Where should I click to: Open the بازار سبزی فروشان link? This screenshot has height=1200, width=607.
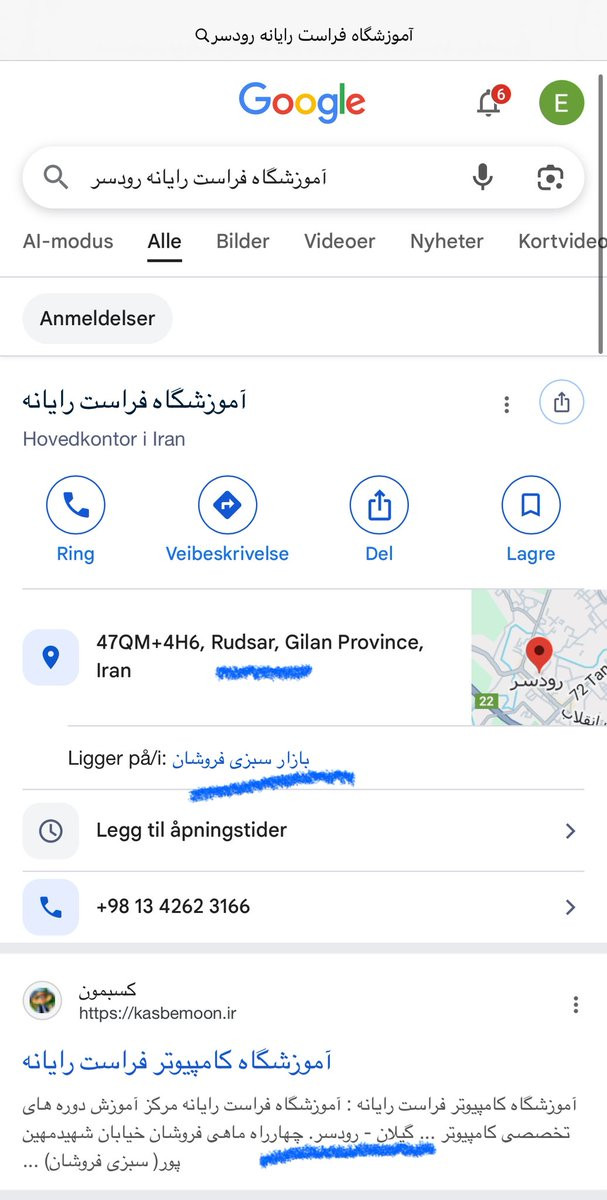click(x=241, y=759)
